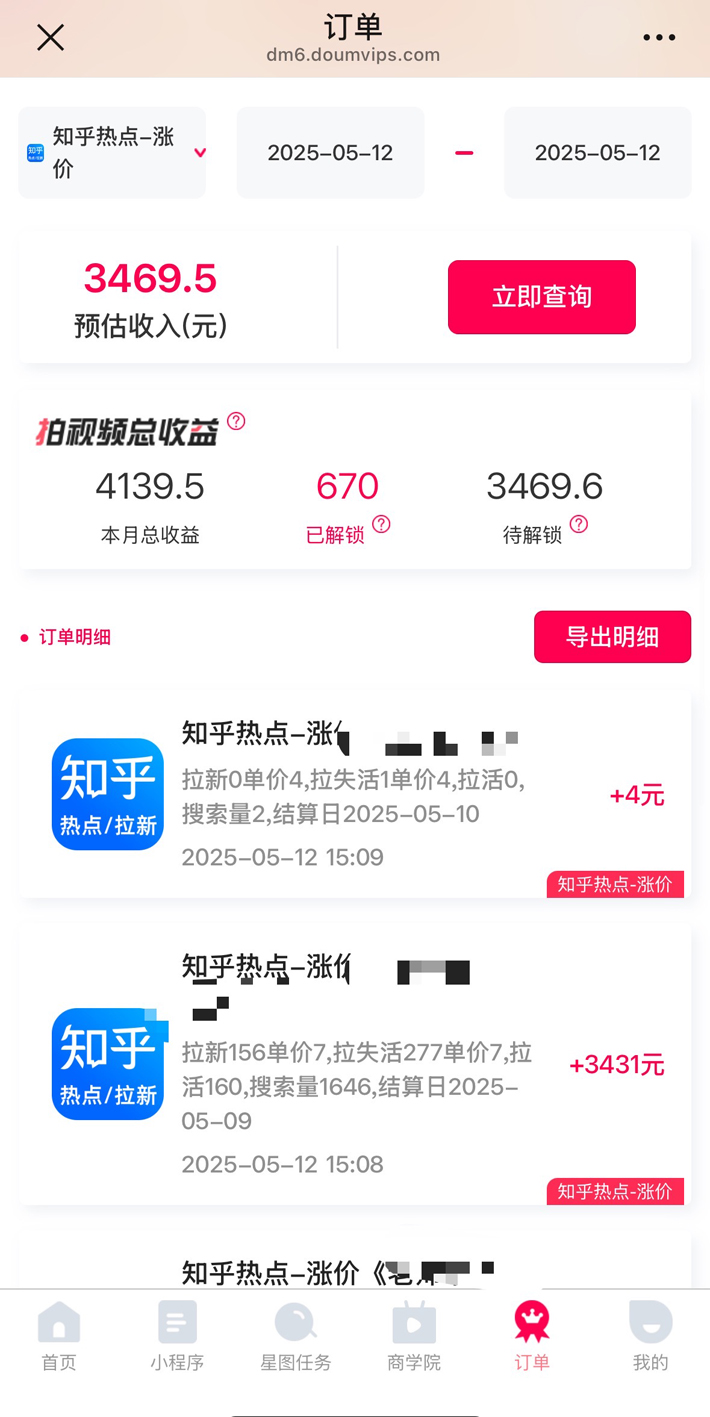Screen dimensions: 710x1417
Task: Open the +4元 order card
Action: pos(354,794)
